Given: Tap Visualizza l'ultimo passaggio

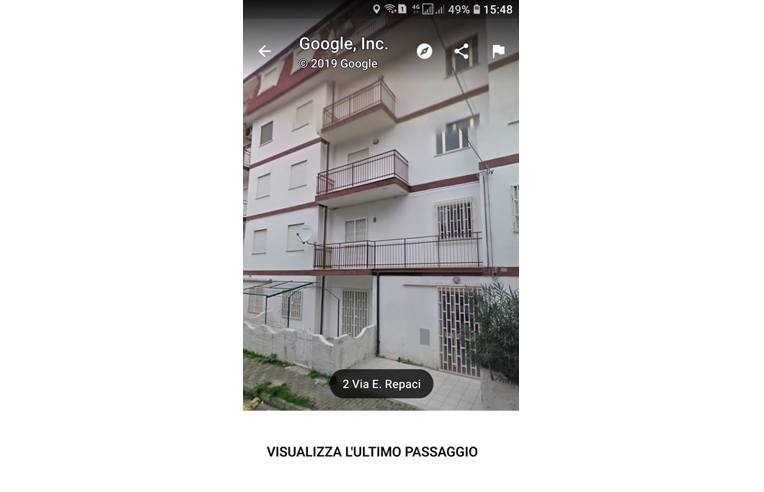Looking at the screenshot, I should pyautogui.click(x=372, y=452).
